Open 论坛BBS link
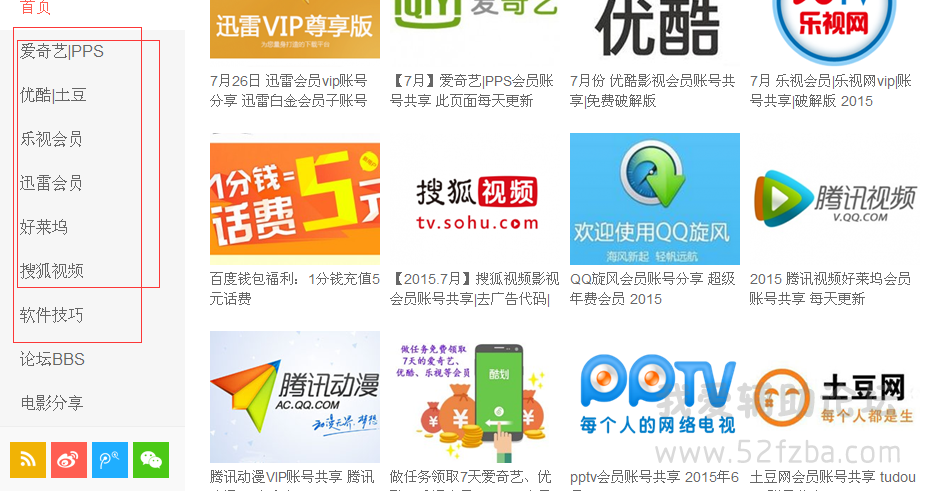Viewport: 925px width, 491px height. coord(52,359)
